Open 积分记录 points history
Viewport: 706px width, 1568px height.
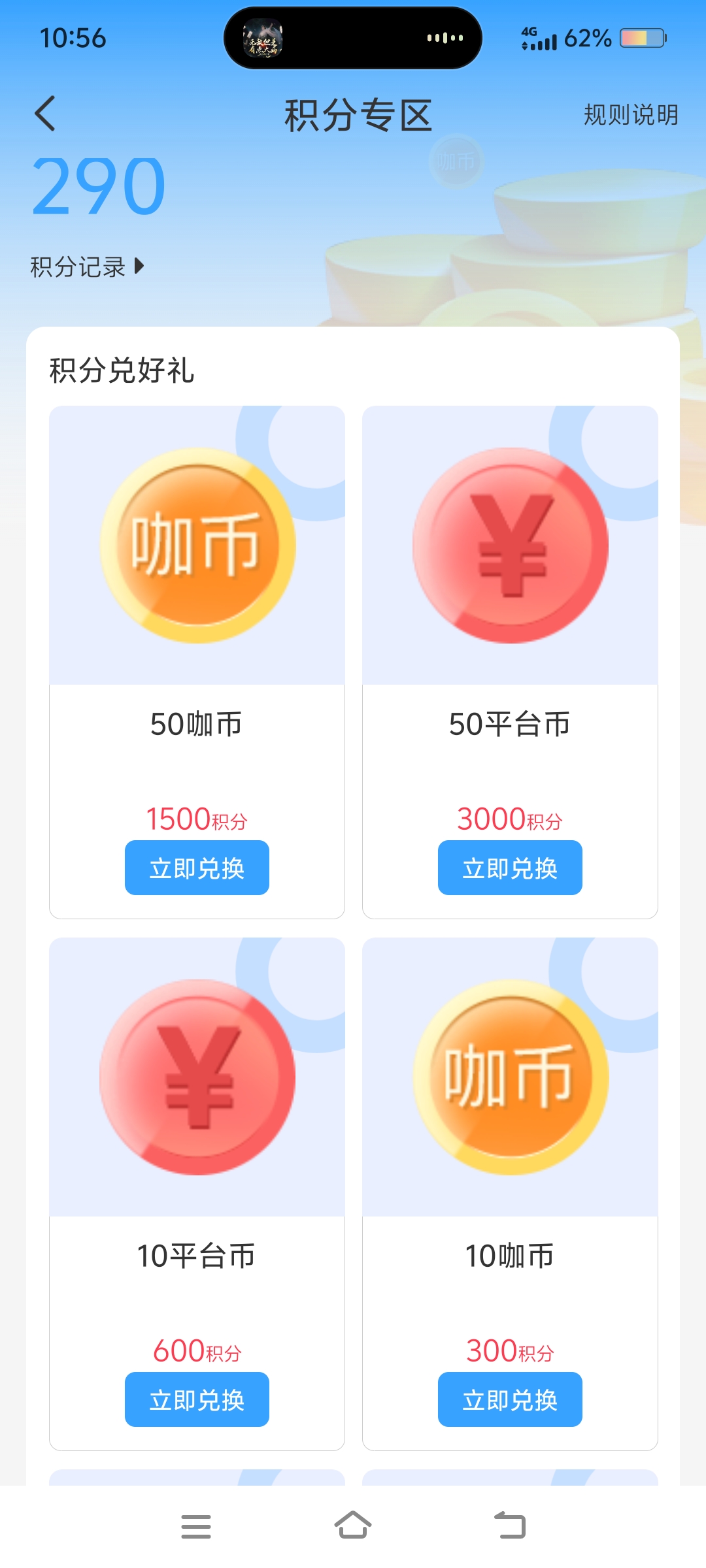coord(86,267)
